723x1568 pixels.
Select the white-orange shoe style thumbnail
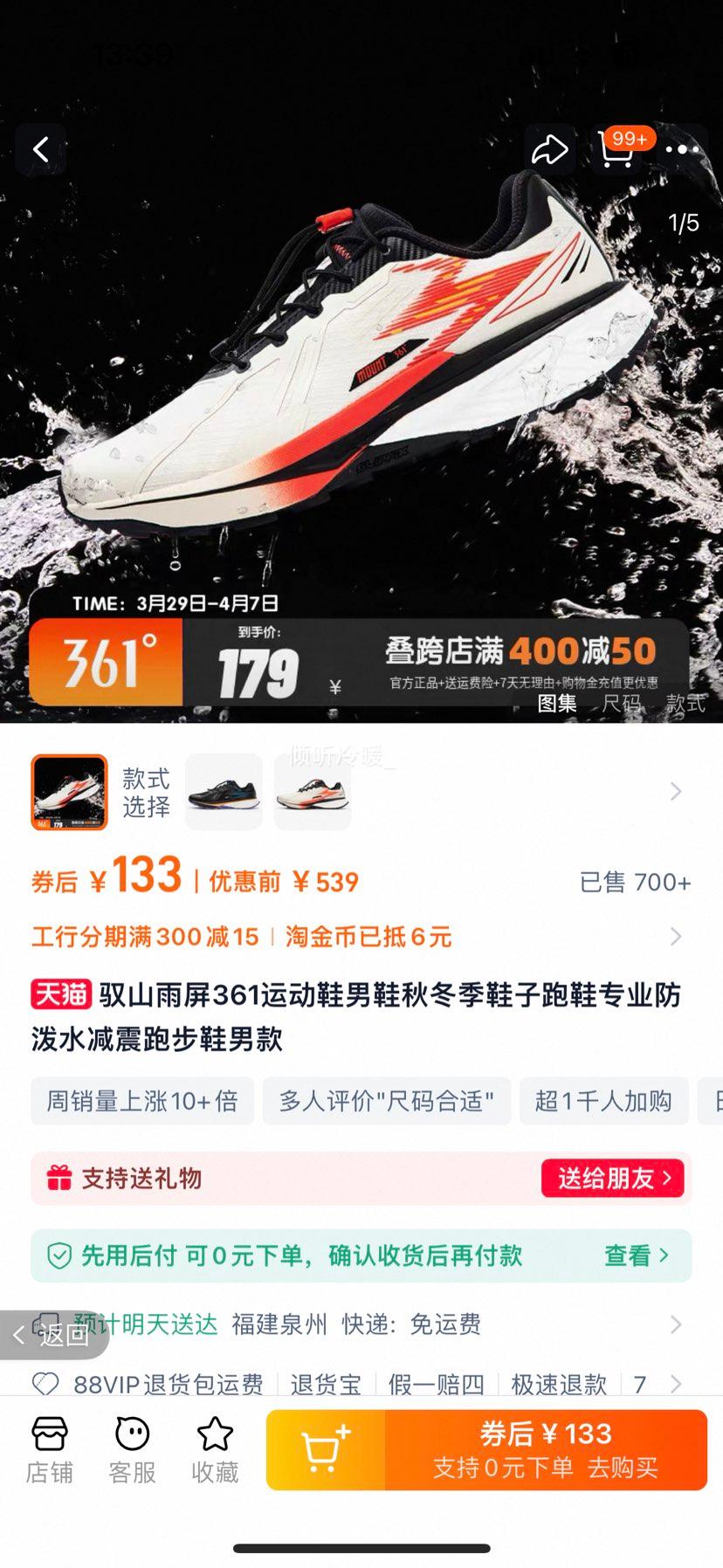pyautogui.click(x=313, y=792)
